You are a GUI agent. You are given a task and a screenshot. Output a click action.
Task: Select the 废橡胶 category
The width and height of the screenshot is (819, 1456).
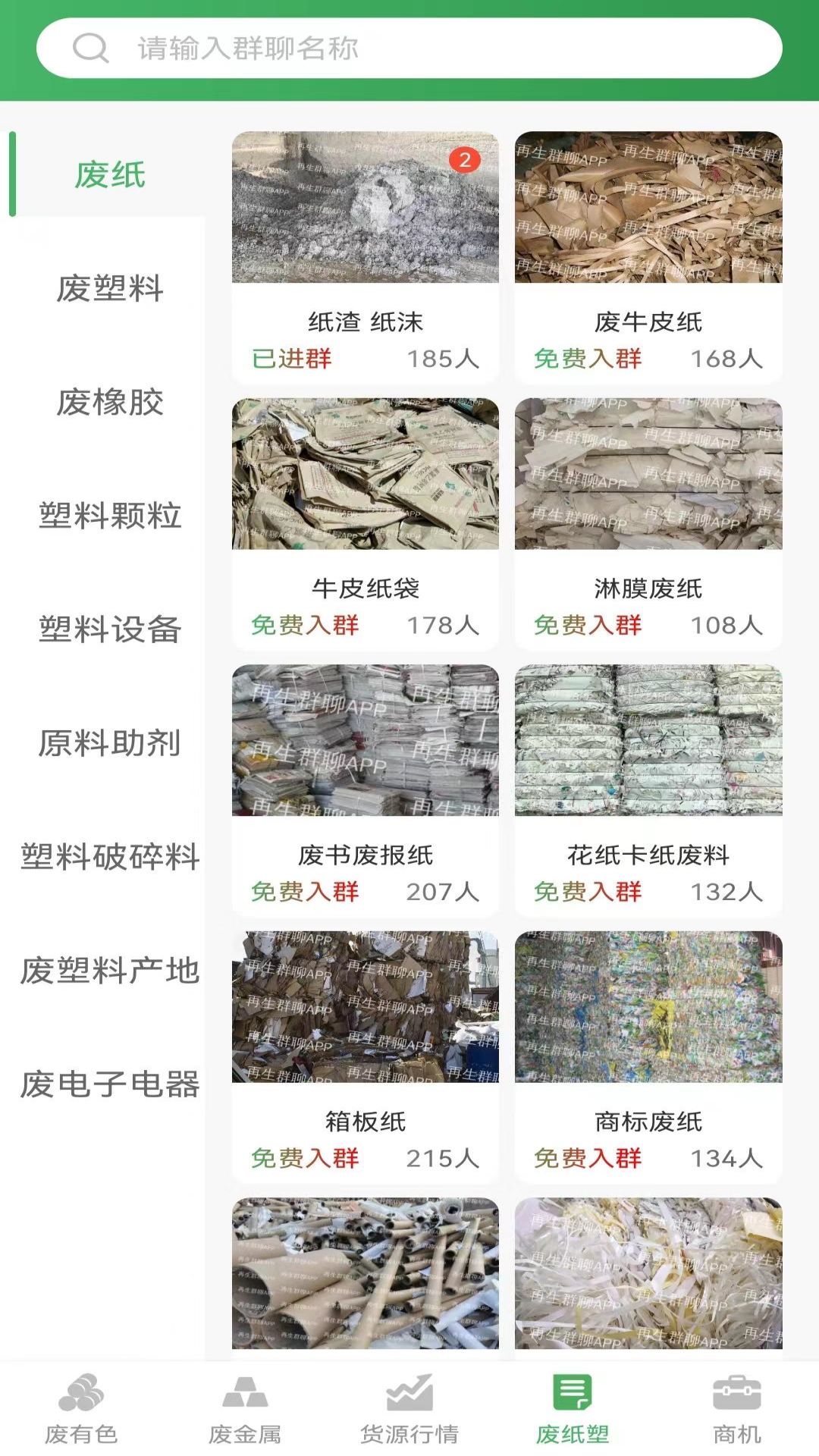point(110,403)
